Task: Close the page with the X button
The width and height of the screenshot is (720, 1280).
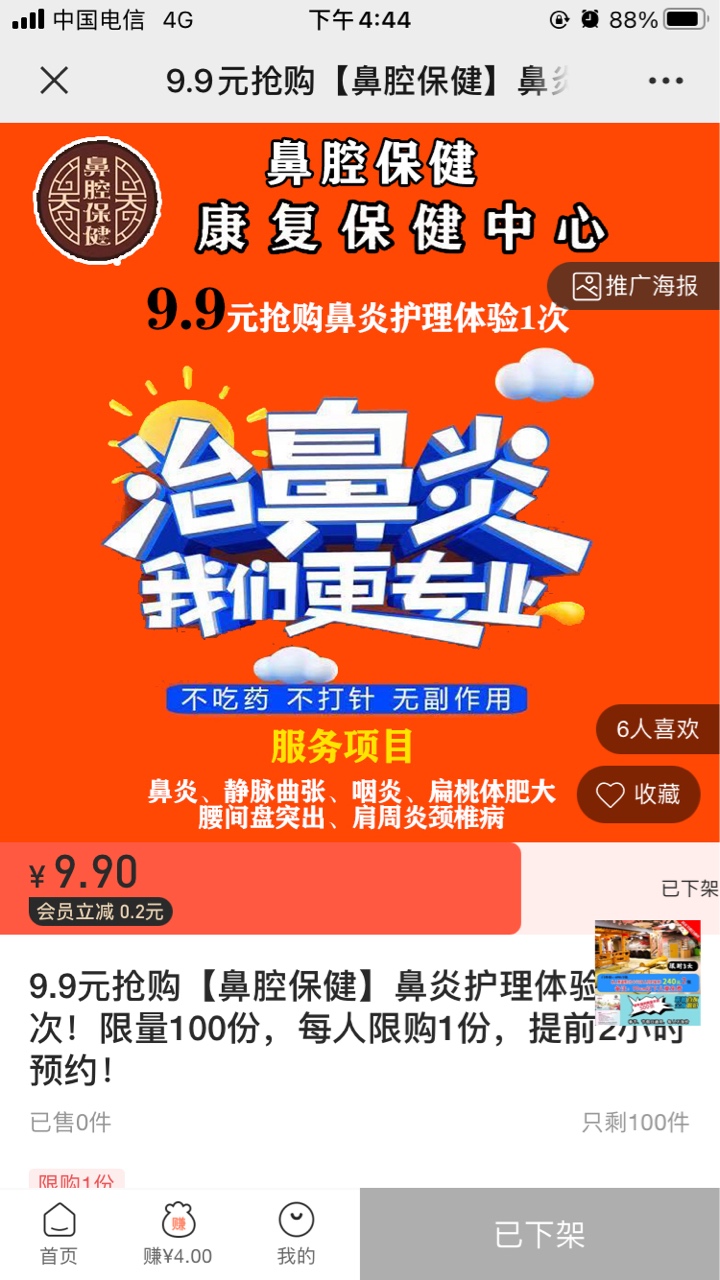Action: click(x=54, y=81)
